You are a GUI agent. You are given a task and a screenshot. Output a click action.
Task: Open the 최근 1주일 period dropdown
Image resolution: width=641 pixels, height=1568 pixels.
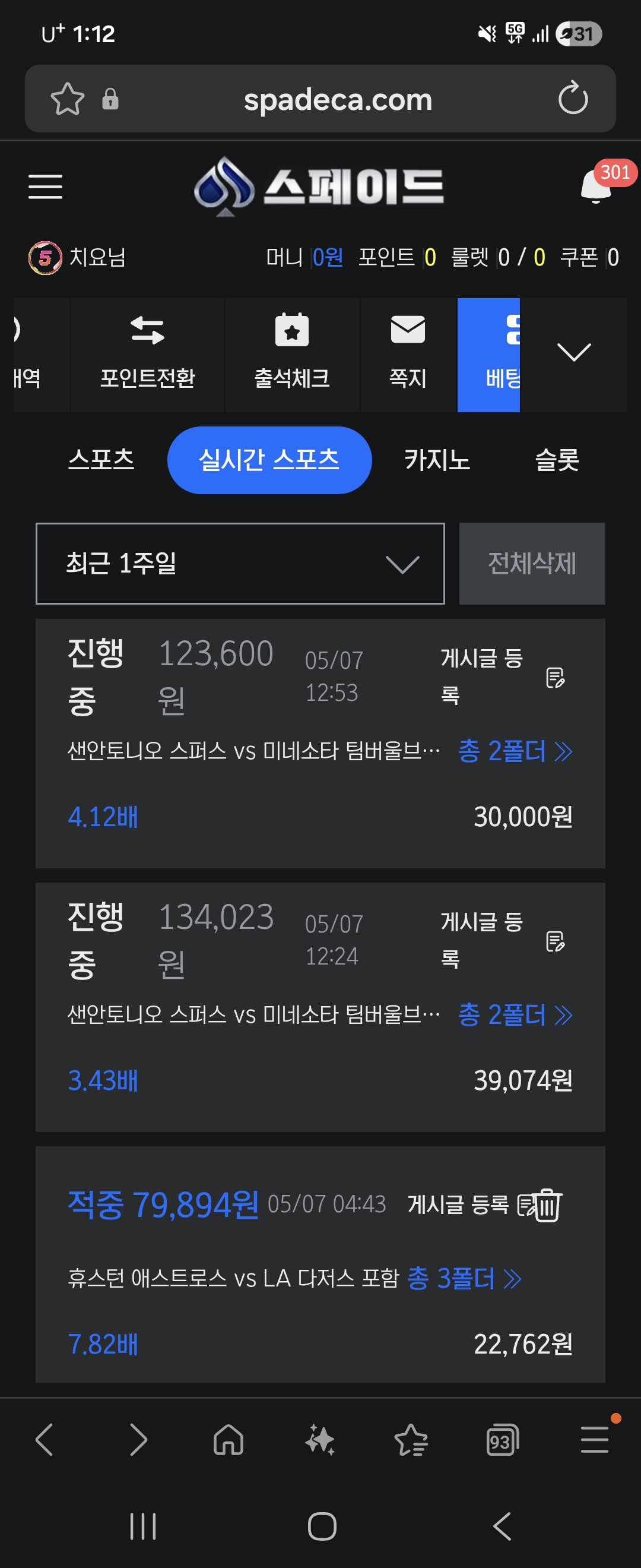pyautogui.click(x=240, y=564)
